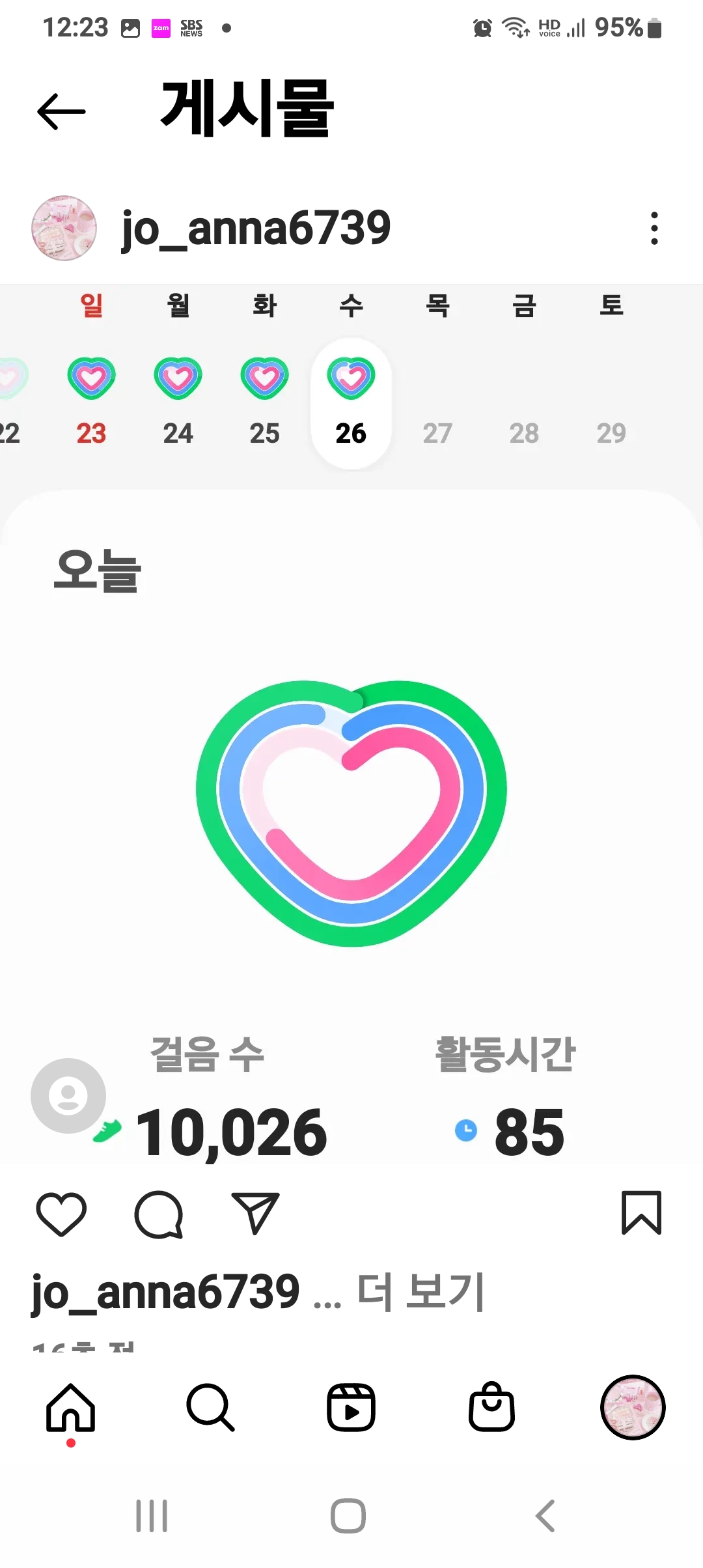Screen dimensions: 703x1568
Task: Open jo_anna6739's profile picture in post header
Action: point(64,229)
